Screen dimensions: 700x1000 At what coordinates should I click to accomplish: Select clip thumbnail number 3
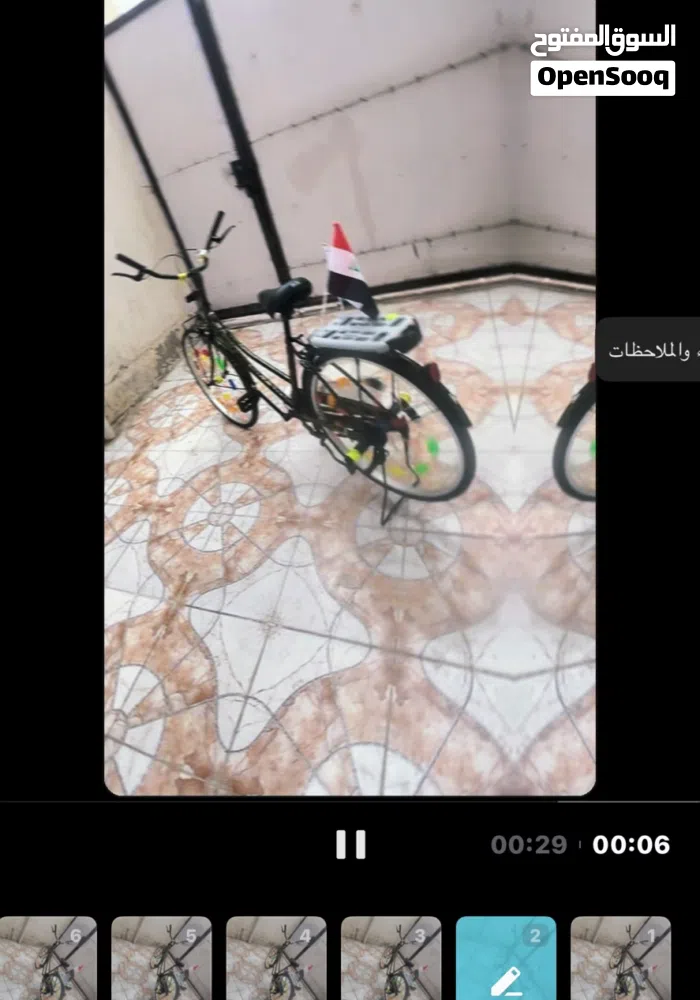391,958
